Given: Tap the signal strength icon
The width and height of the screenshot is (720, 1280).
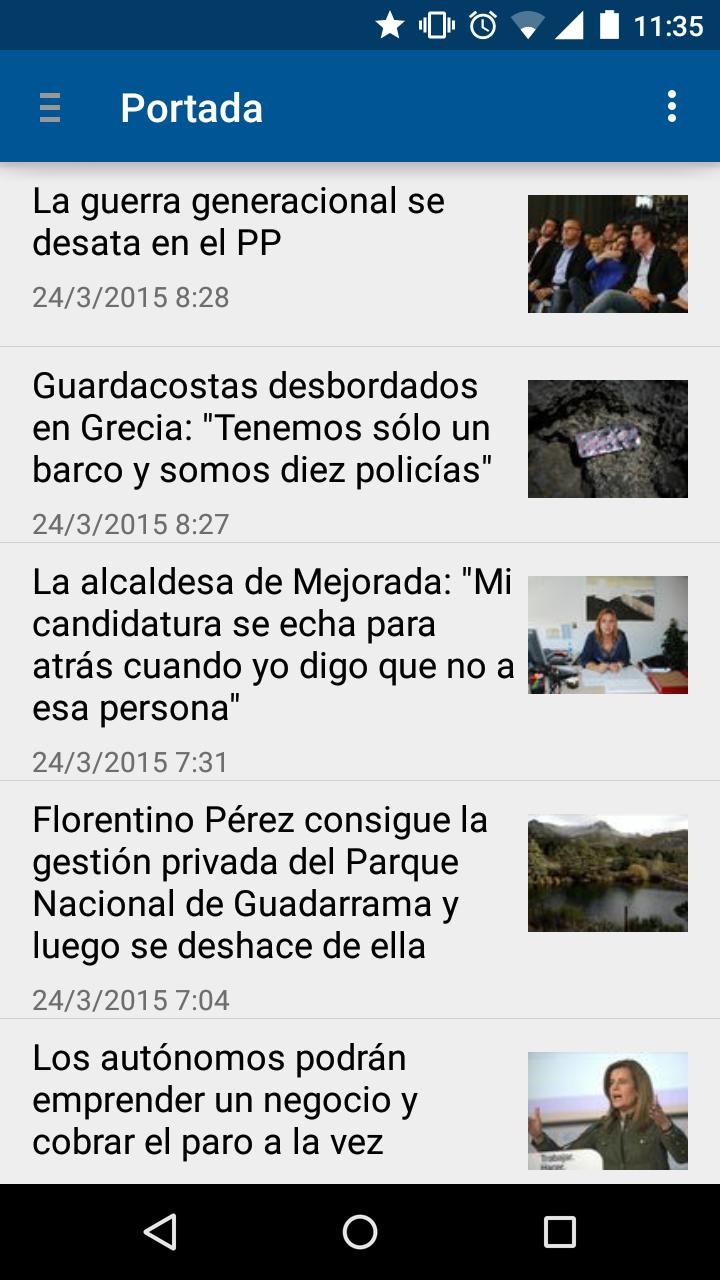Looking at the screenshot, I should 570,25.
